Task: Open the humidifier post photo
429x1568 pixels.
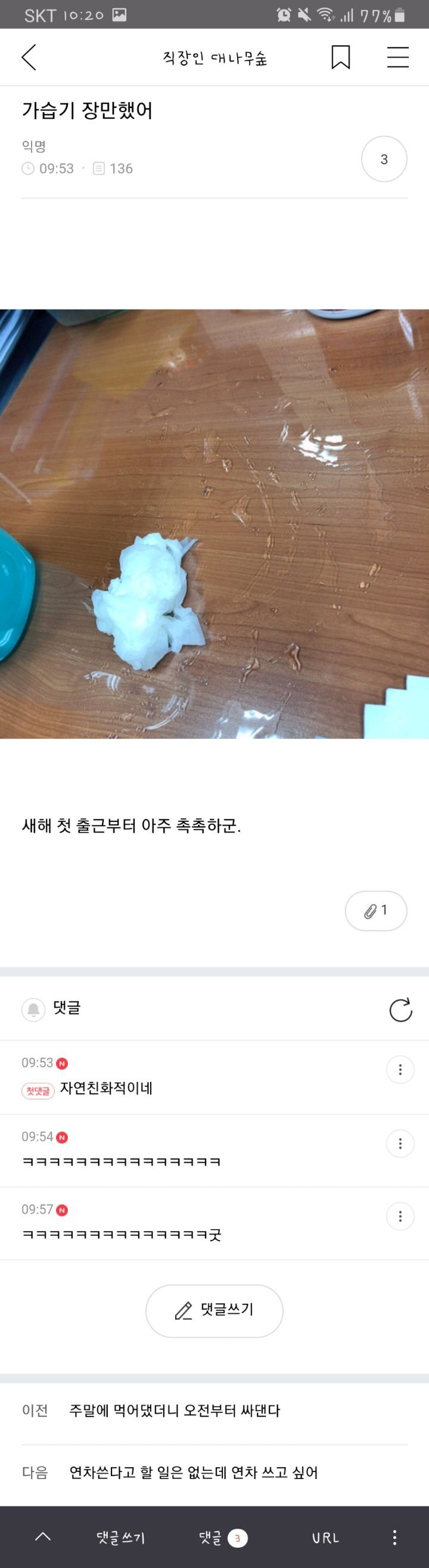Action: (x=214, y=524)
